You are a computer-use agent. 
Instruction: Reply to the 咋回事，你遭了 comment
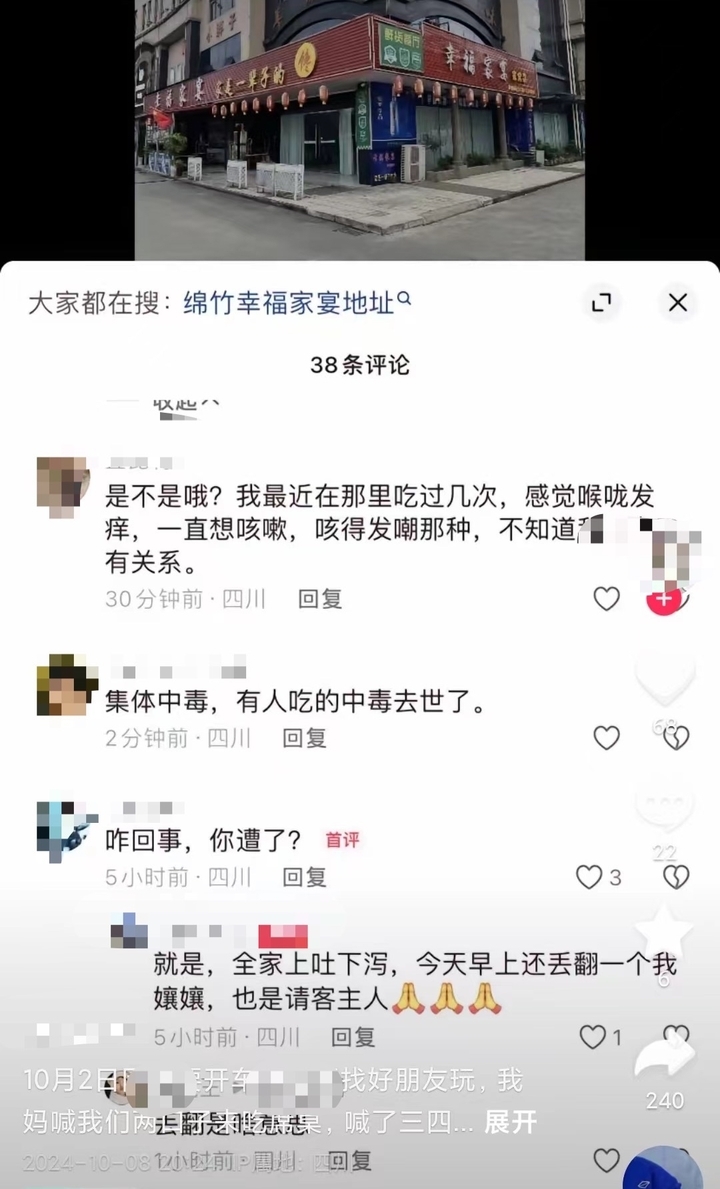coord(304,877)
